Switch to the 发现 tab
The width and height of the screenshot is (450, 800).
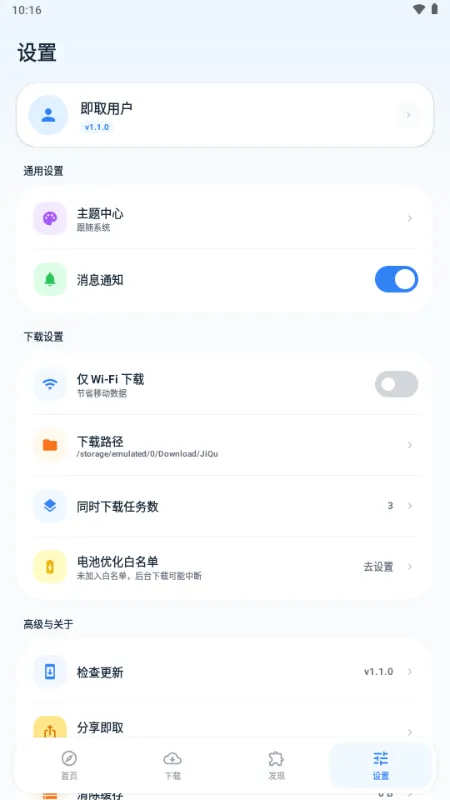tap(276, 765)
